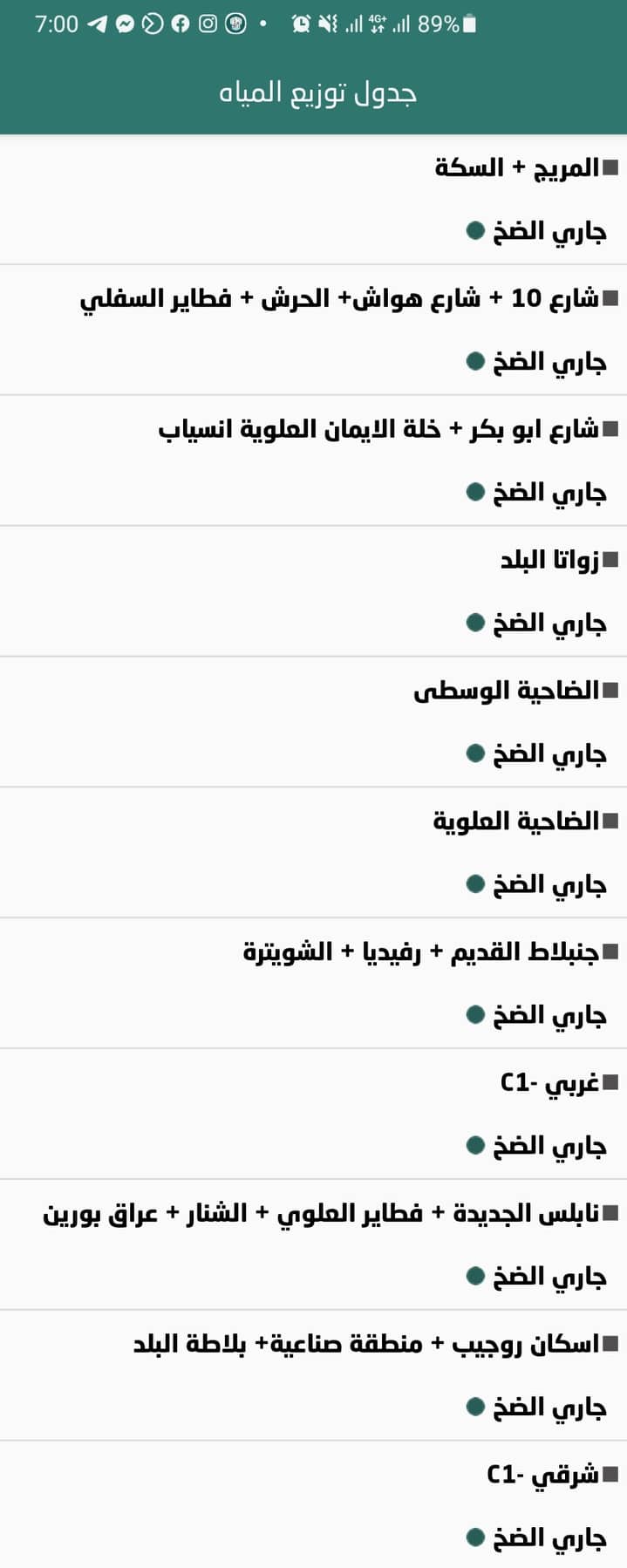627x1568 pixels.
Task: Open the المريج + السكة area row
Action: click(516, 167)
